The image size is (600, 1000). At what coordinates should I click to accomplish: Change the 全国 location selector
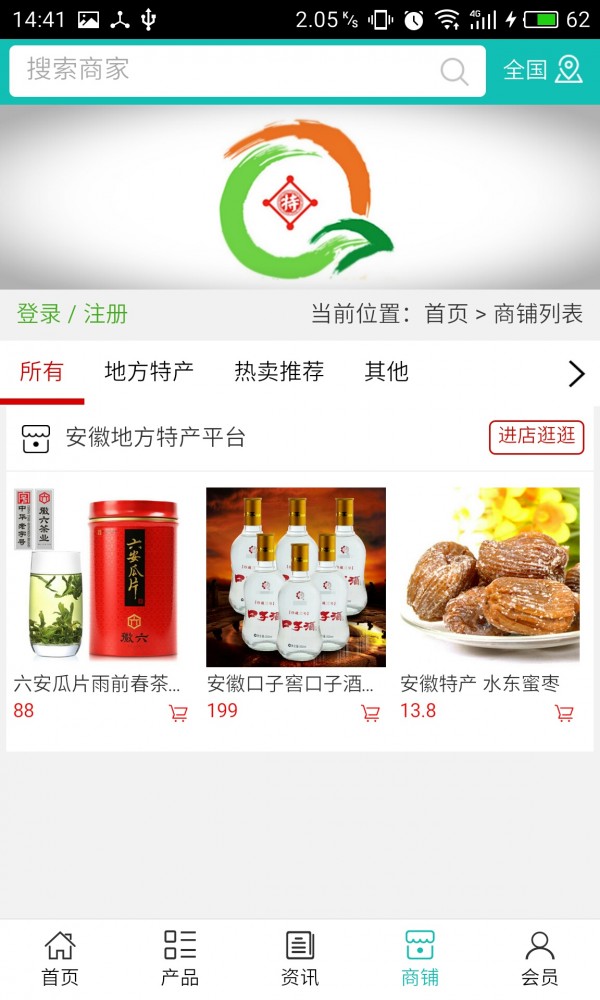[x=542, y=70]
